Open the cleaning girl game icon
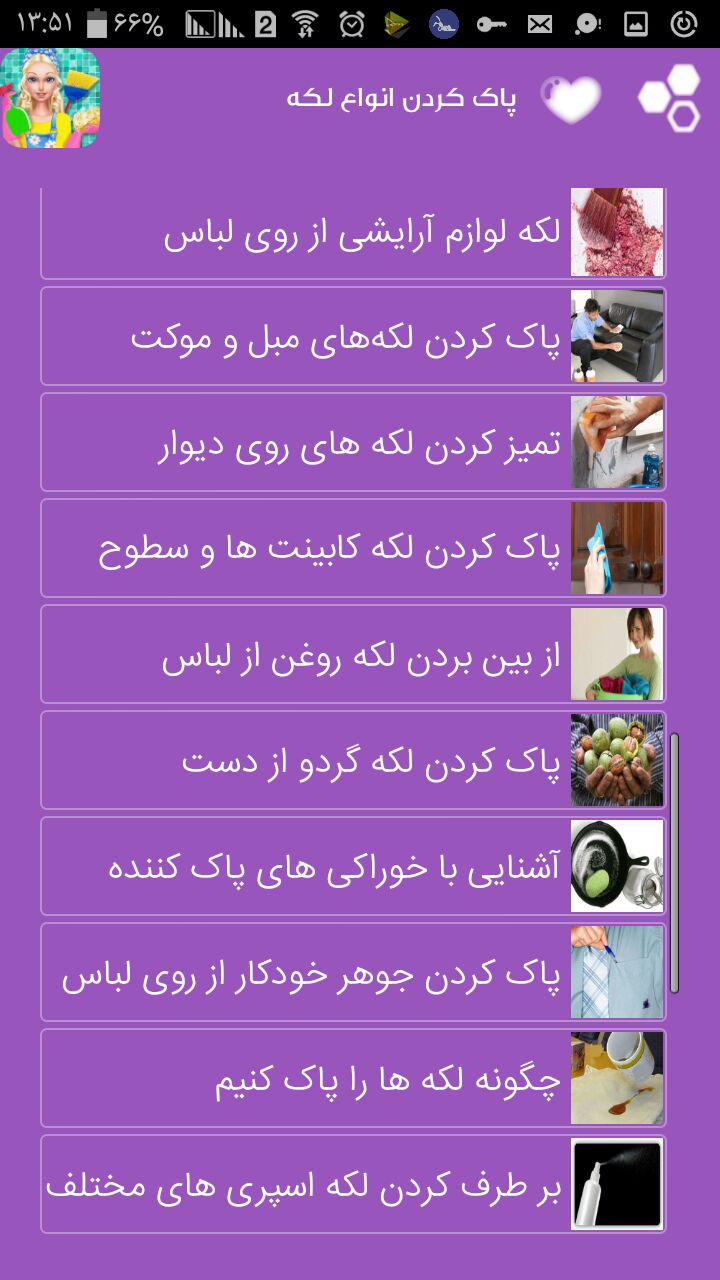 pos(50,98)
